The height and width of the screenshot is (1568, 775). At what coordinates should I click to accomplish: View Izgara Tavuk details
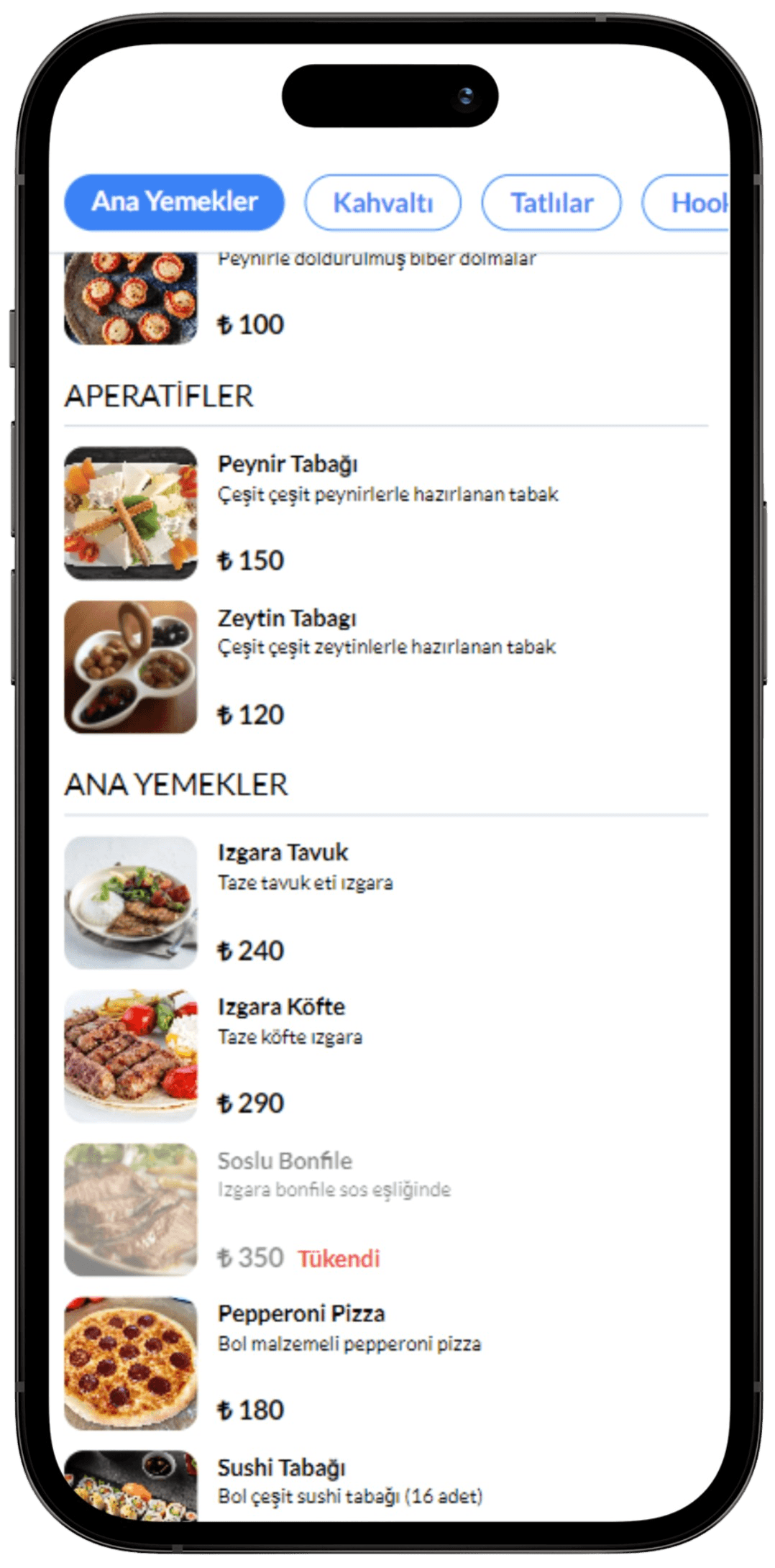(283, 853)
